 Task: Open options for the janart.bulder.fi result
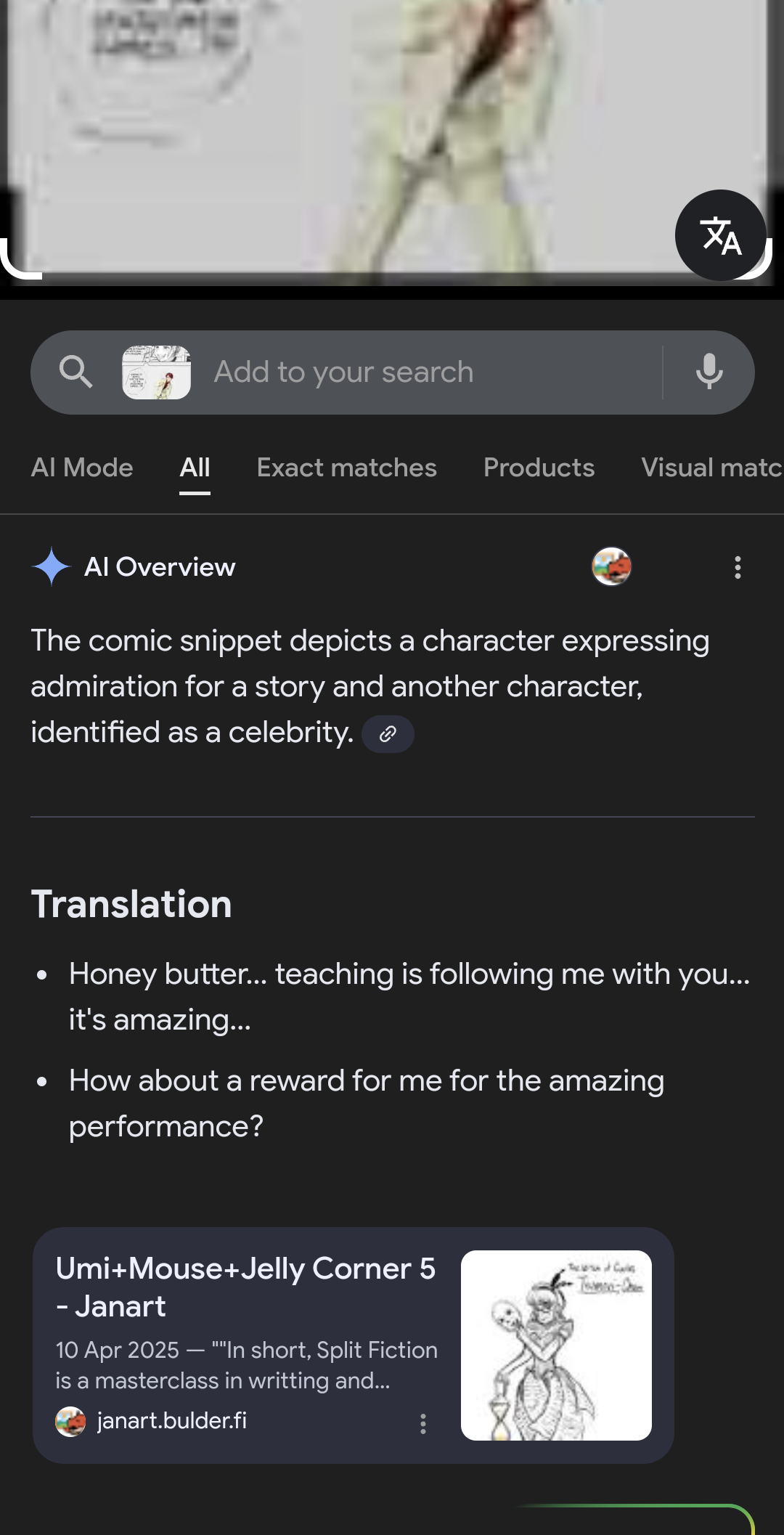coord(423,1423)
